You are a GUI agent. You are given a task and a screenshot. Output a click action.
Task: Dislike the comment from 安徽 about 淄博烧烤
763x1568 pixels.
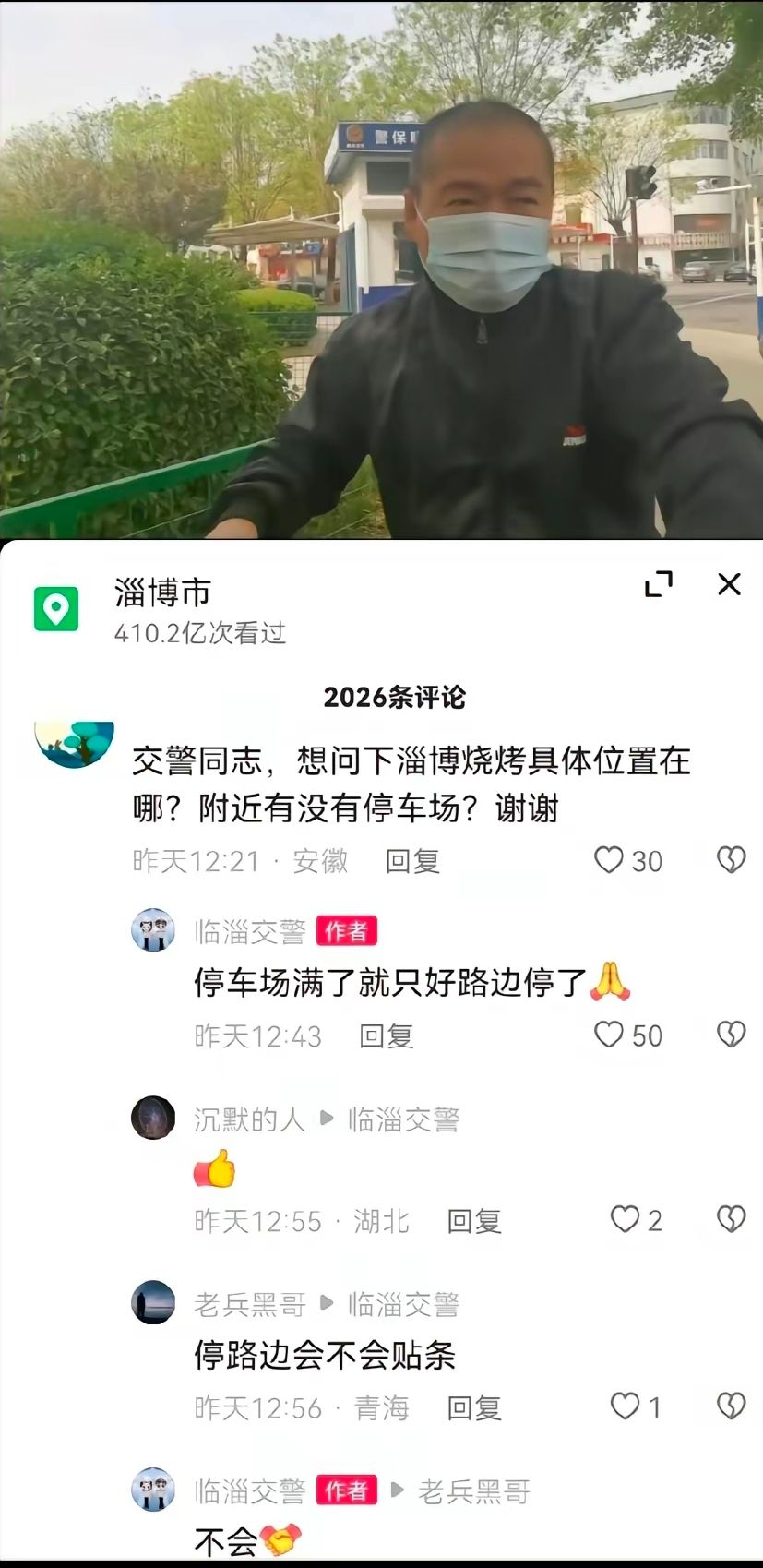(x=731, y=860)
